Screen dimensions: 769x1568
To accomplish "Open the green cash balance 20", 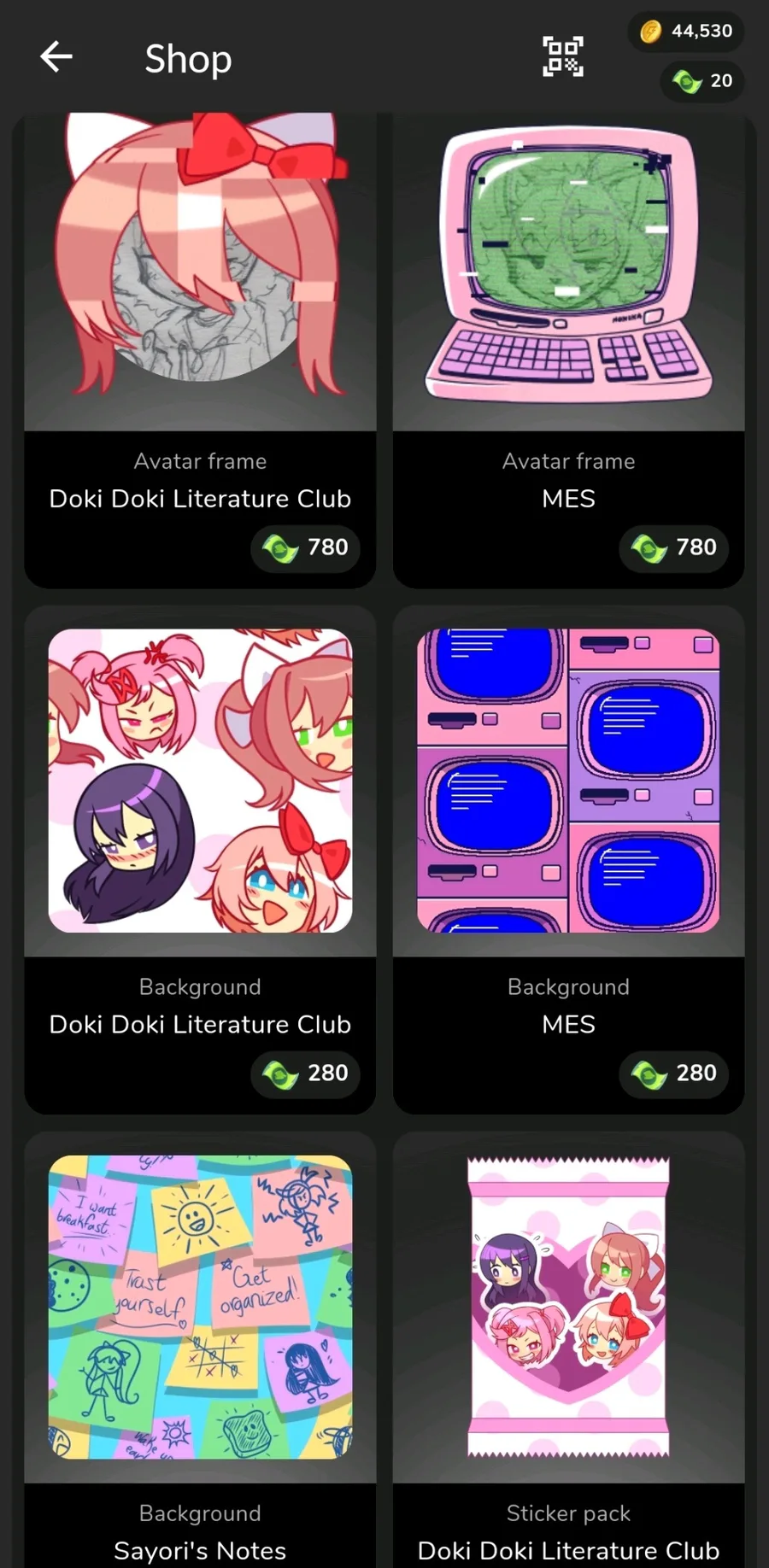I will [701, 81].
